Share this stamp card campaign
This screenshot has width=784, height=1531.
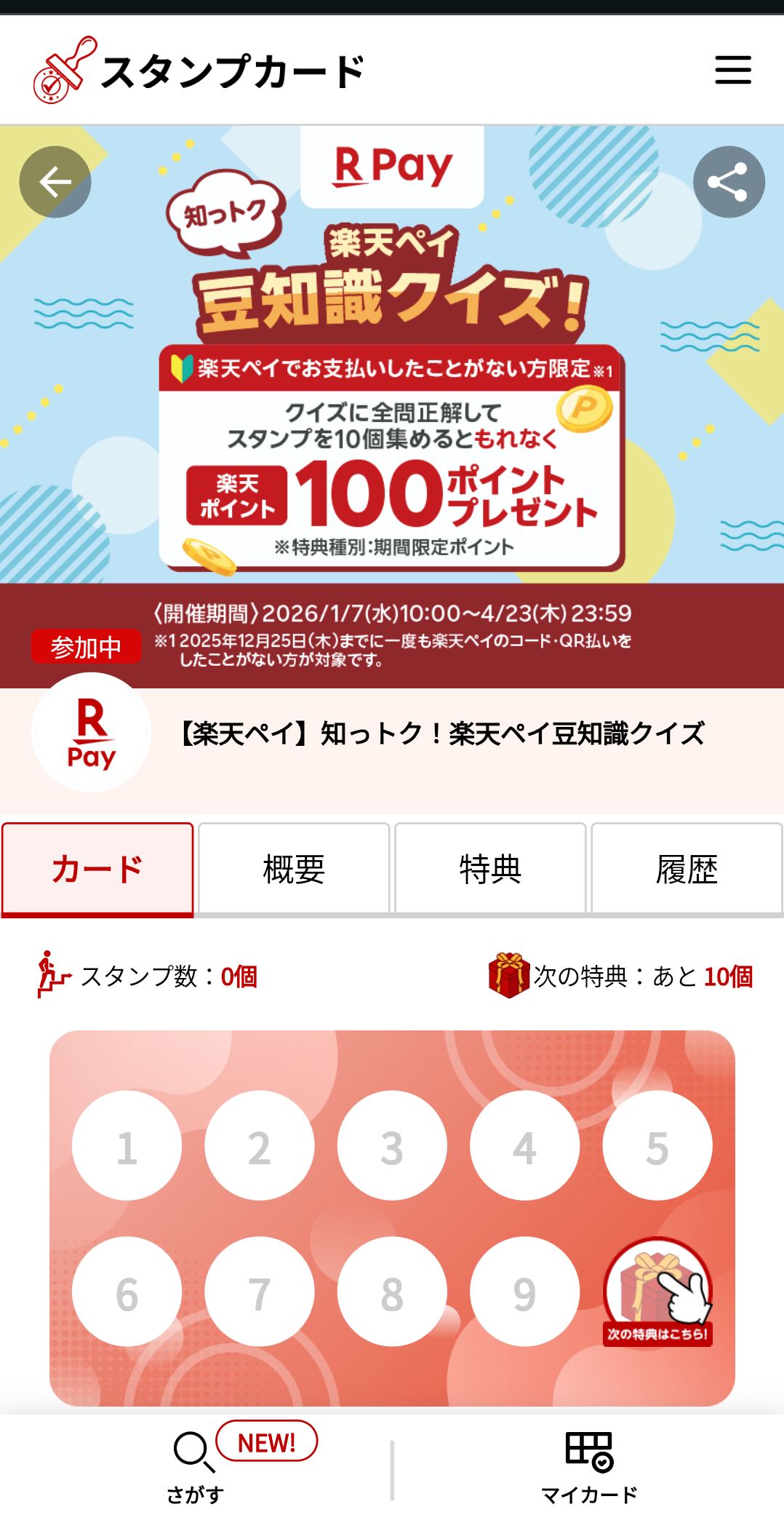pos(728,182)
